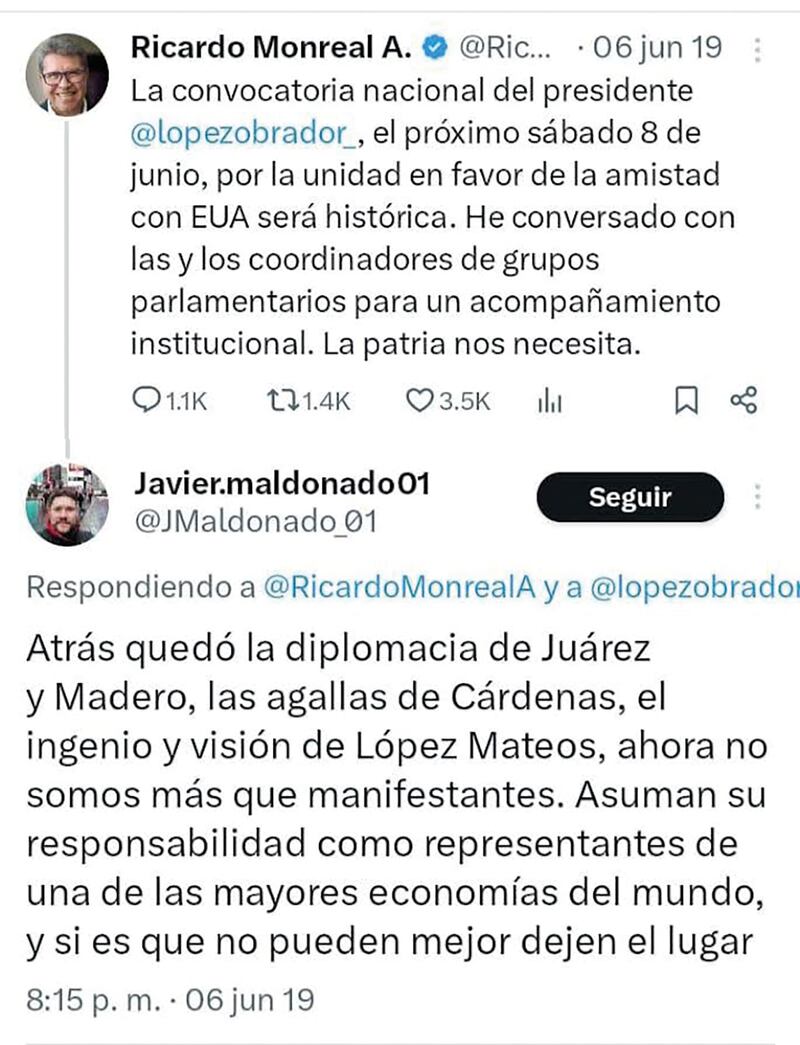Open overflow menu on Monreal's tweet
Screen dimensions: 800x1045
pos(758,47)
